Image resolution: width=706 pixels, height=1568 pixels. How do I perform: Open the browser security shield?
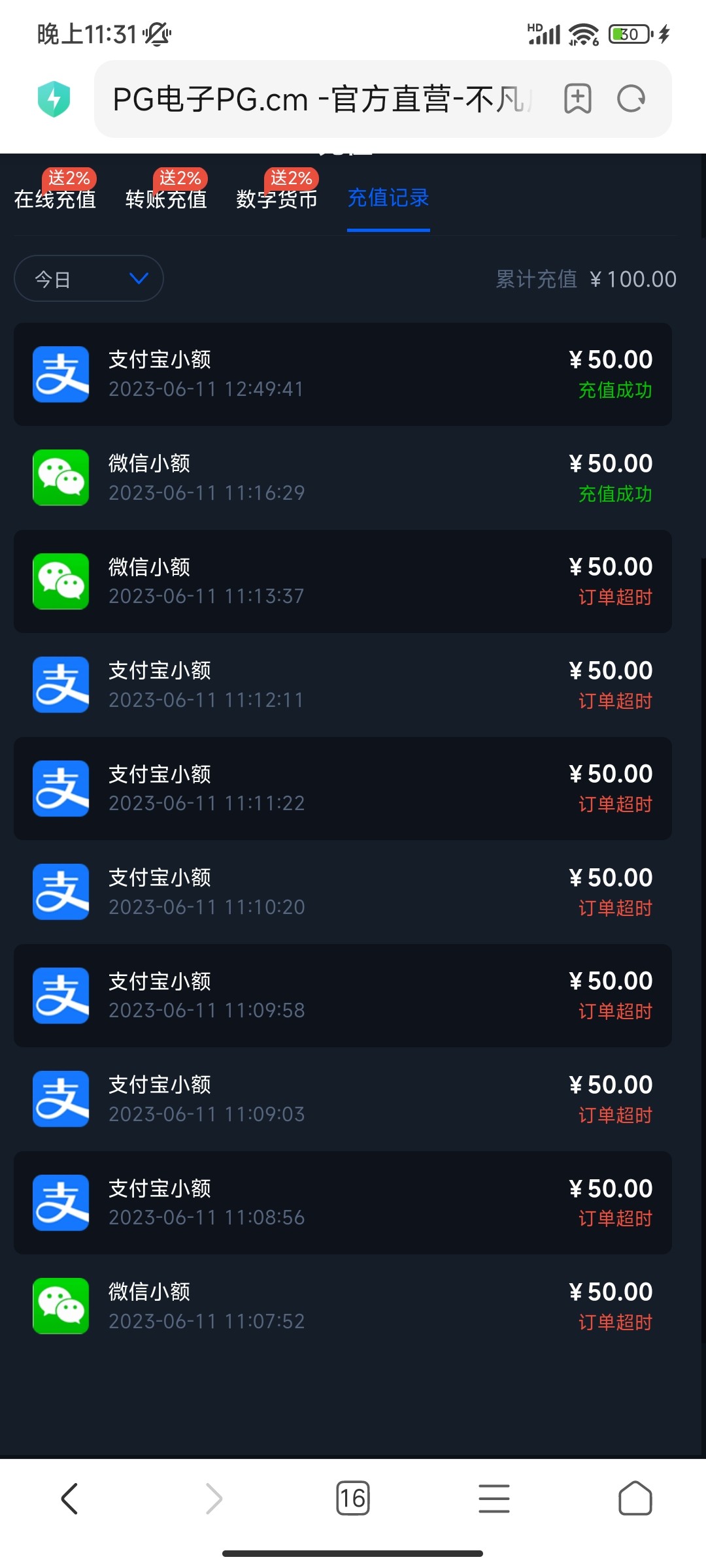click(x=54, y=99)
